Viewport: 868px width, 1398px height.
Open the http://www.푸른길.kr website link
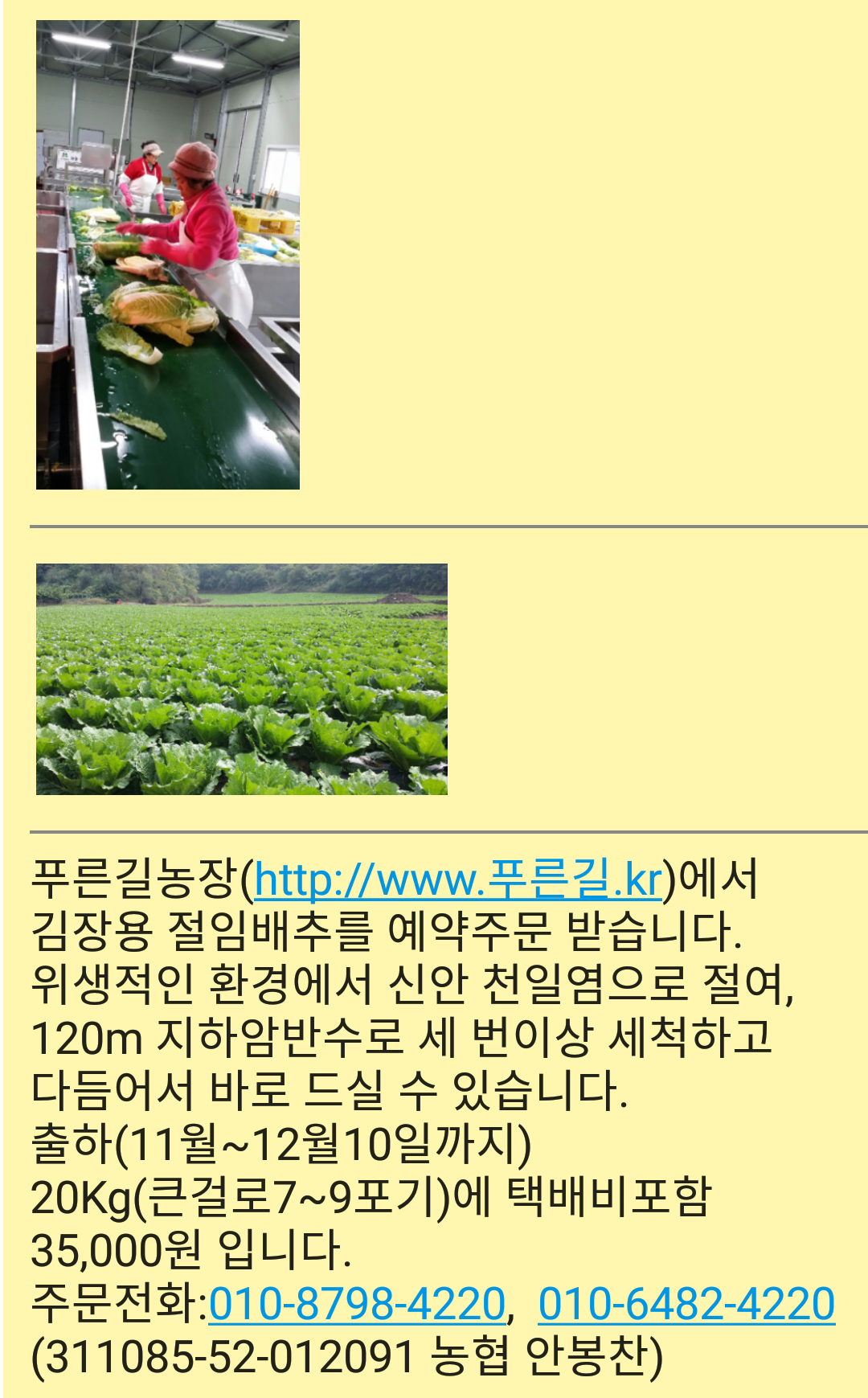(x=458, y=879)
